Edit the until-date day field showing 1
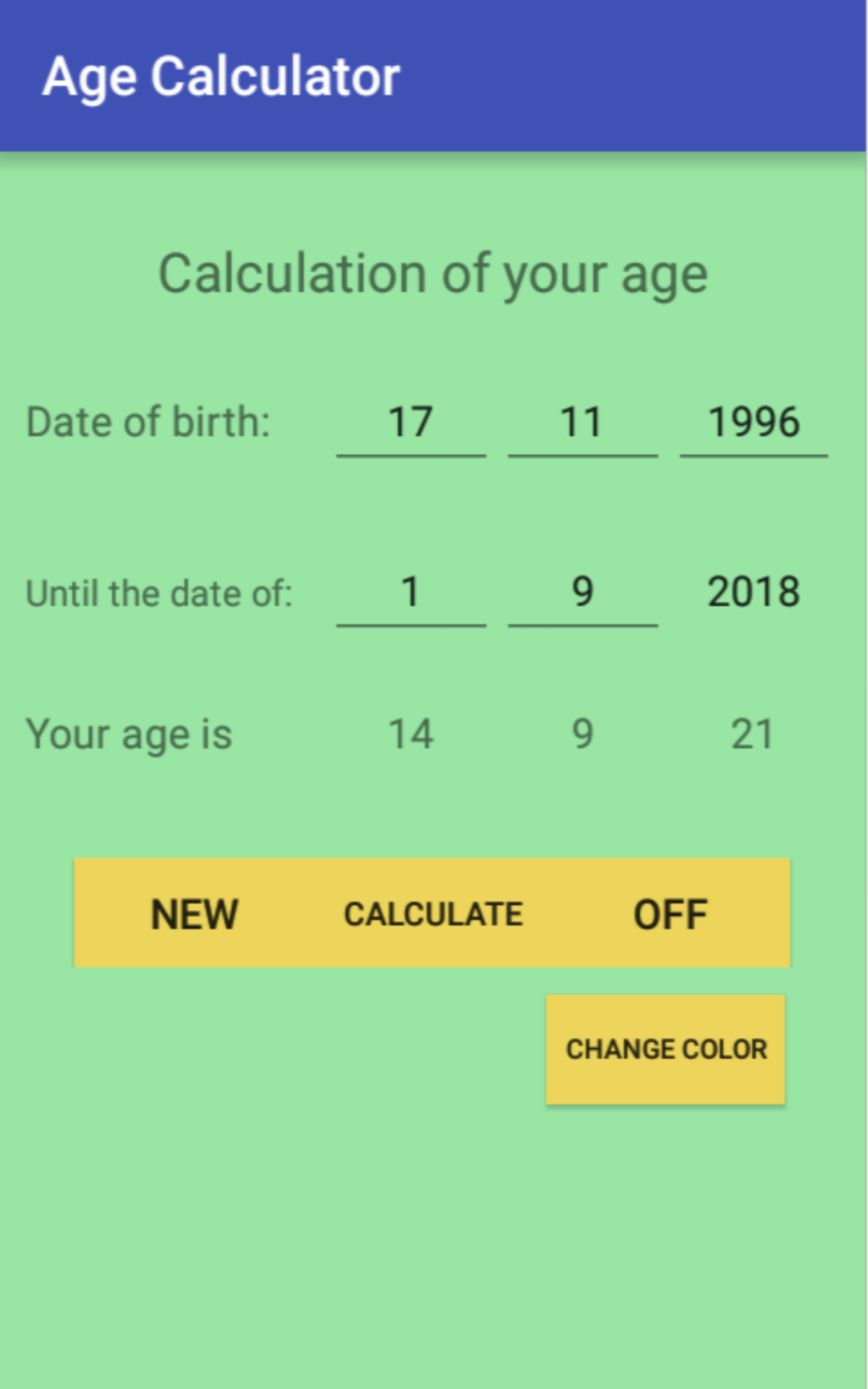The height and width of the screenshot is (1389, 868). [411, 592]
